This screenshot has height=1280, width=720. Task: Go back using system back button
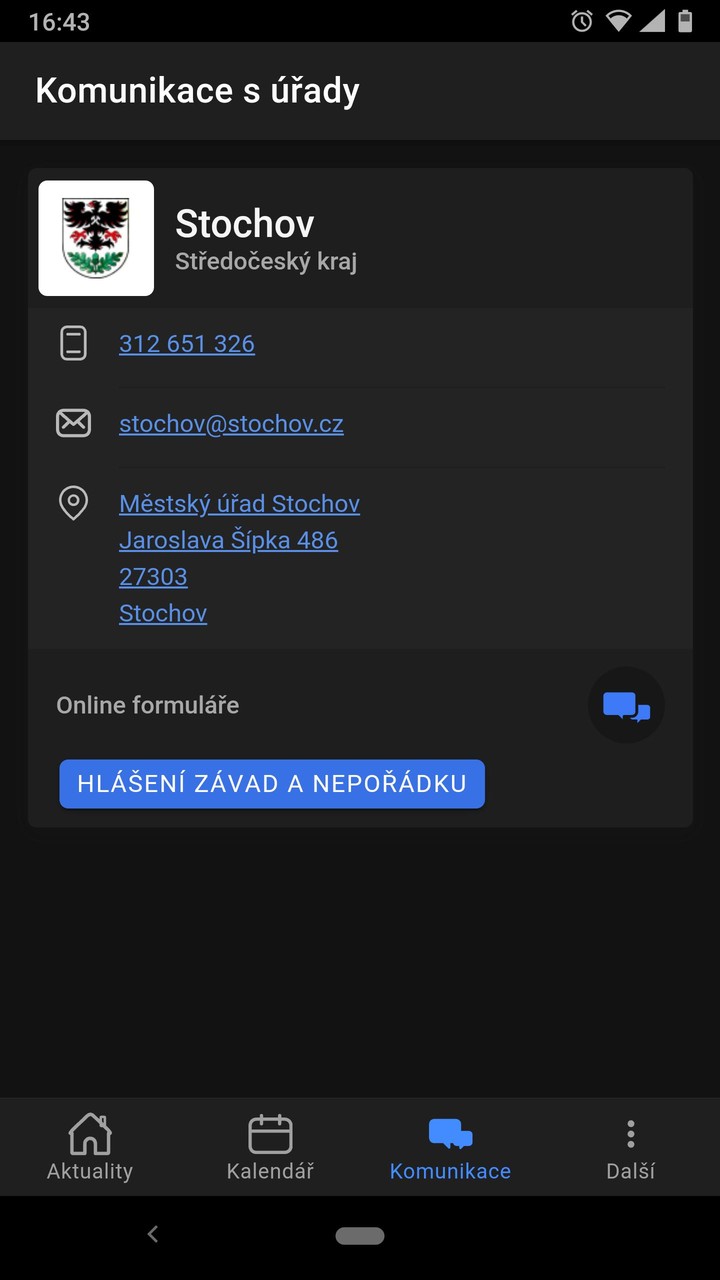click(153, 1235)
